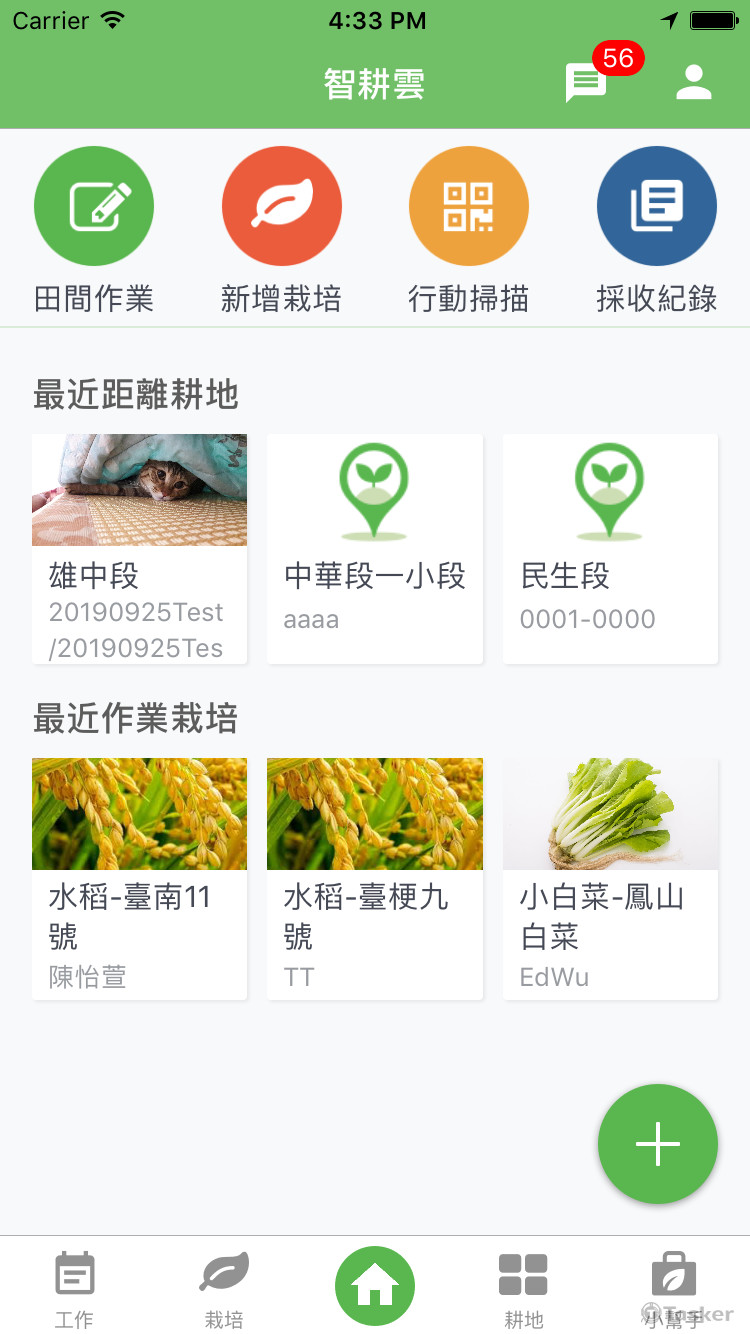Switch to the 工作 tab

(x=75, y=1287)
